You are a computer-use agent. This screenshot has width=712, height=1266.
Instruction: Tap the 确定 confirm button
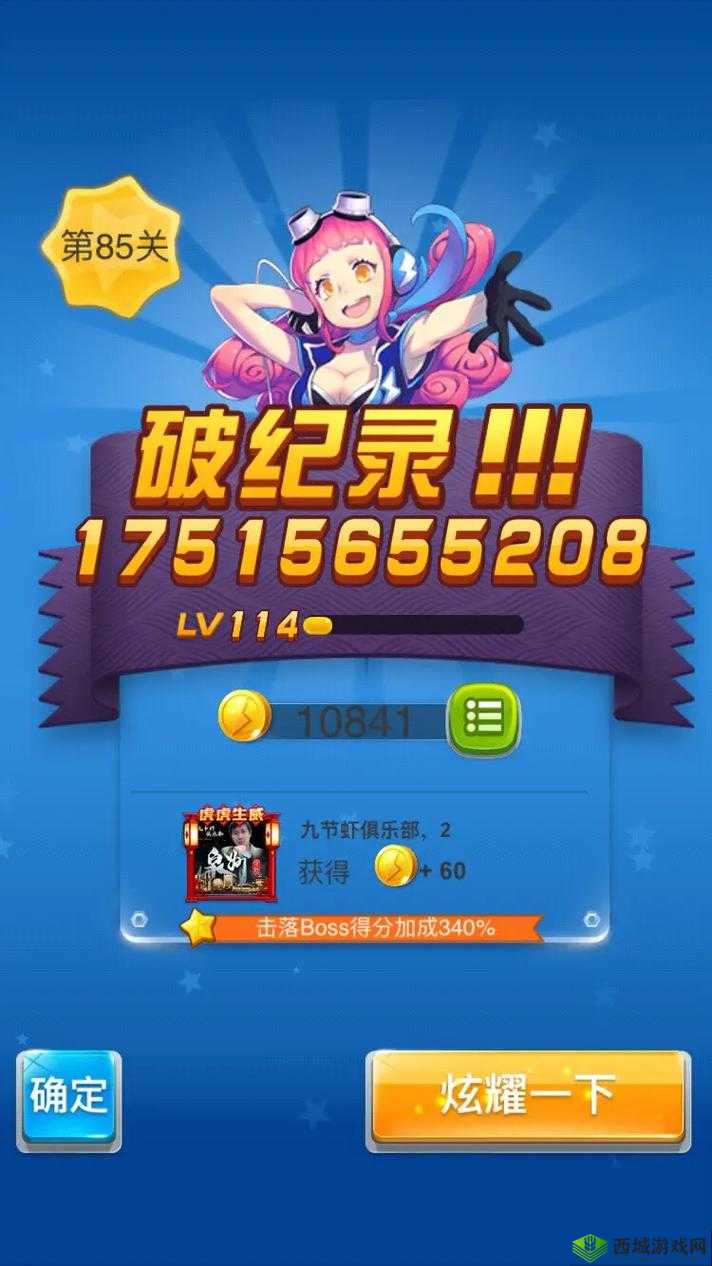point(68,1097)
